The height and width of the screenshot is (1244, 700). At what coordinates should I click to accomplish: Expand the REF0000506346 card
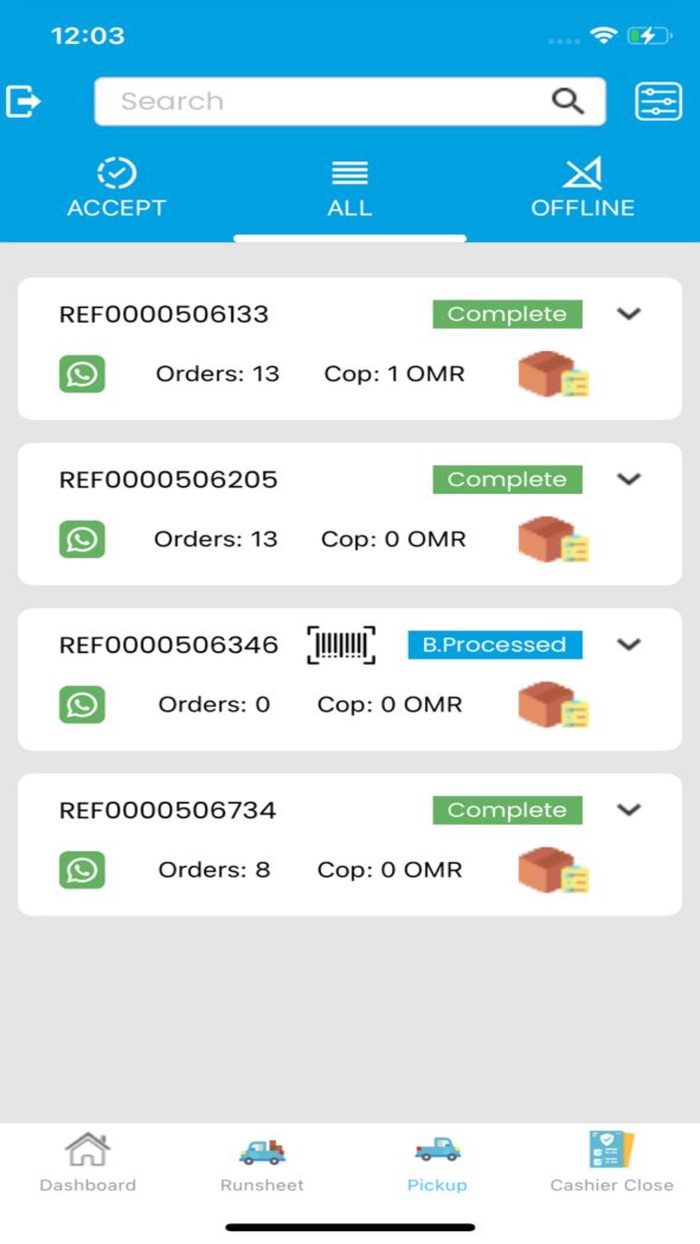pyautogui.click(x=628, y=645)
